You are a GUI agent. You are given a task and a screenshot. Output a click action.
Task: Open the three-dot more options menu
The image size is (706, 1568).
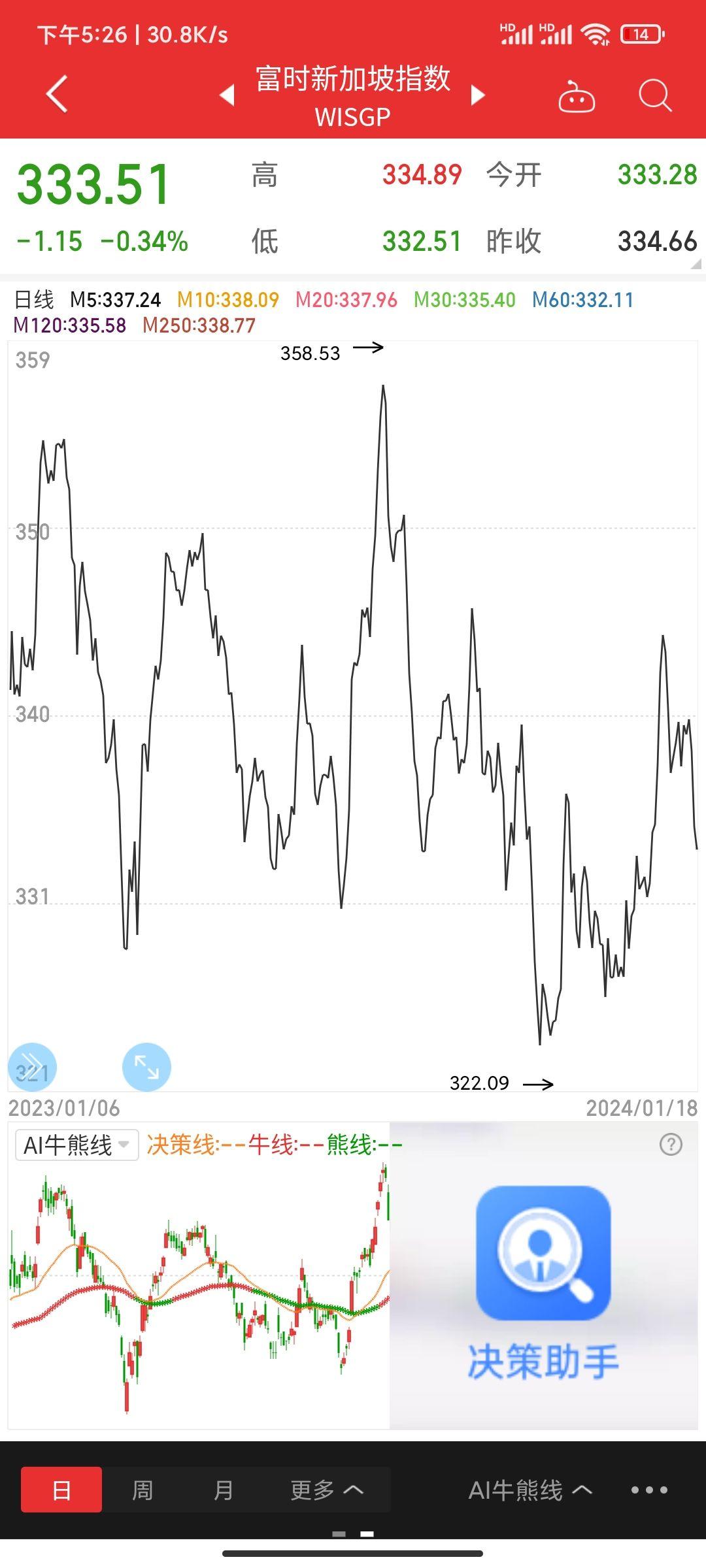point(648,1490)
